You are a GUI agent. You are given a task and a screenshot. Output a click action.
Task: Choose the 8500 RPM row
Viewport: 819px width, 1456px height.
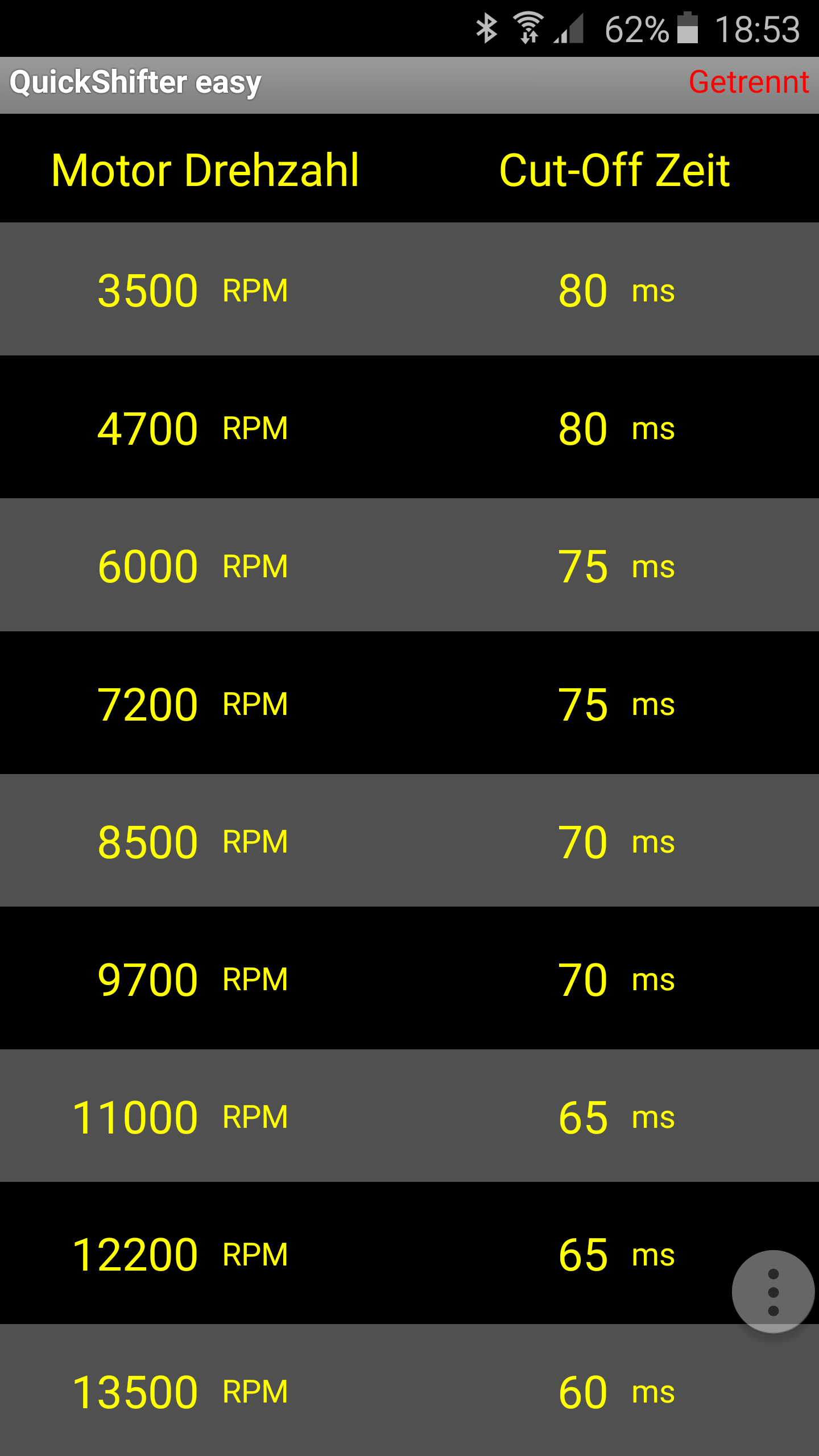click(409, 841)
